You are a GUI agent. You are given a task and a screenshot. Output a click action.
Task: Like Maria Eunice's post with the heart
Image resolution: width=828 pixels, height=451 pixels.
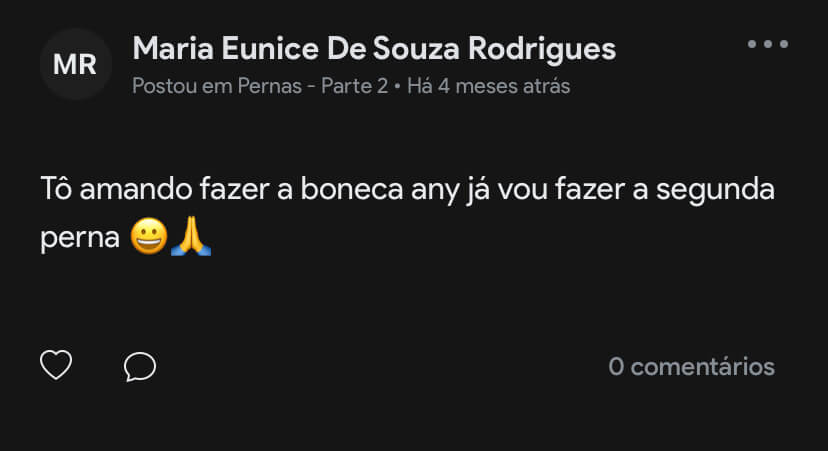pyautogui.click(x=56, y=366)
